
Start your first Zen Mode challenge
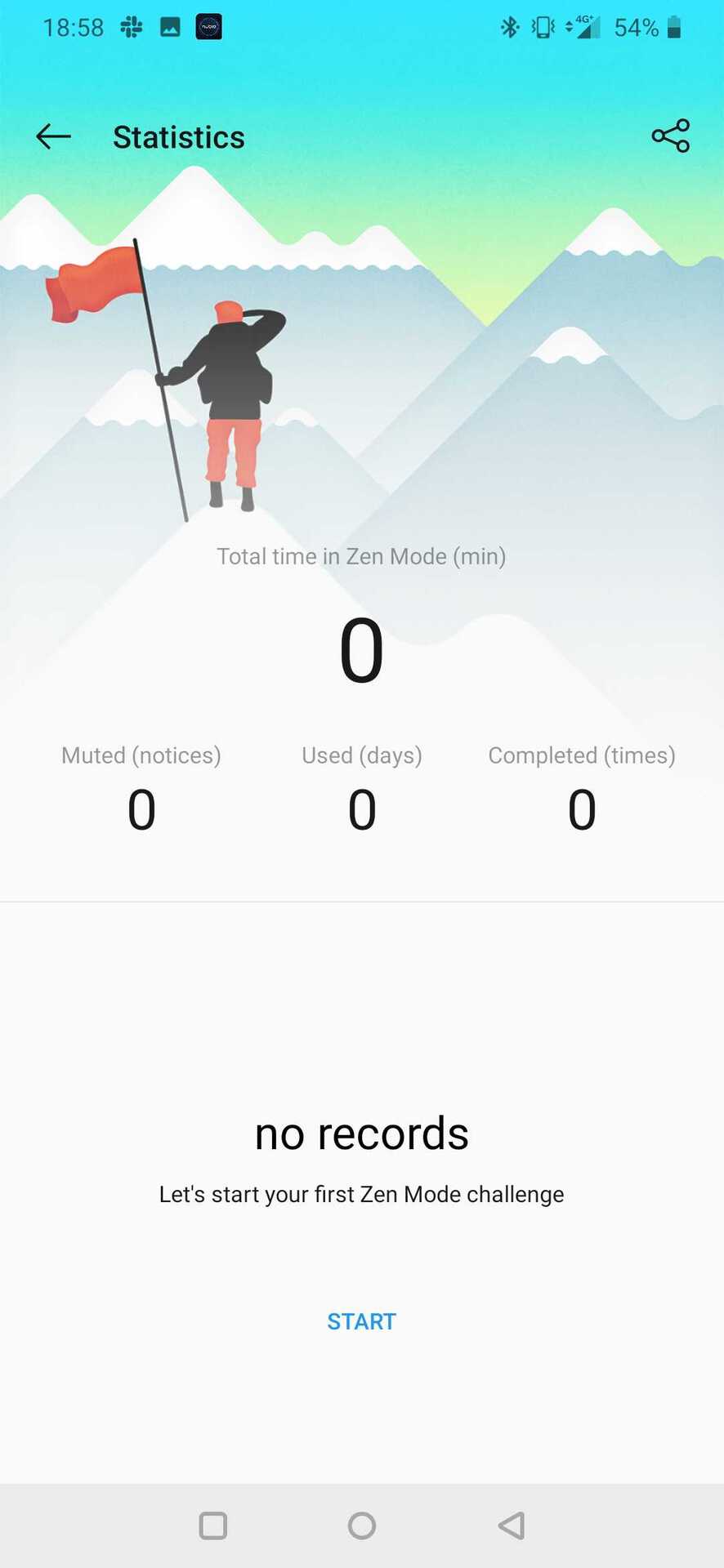pyautogui.click(x=361, y=1321)
